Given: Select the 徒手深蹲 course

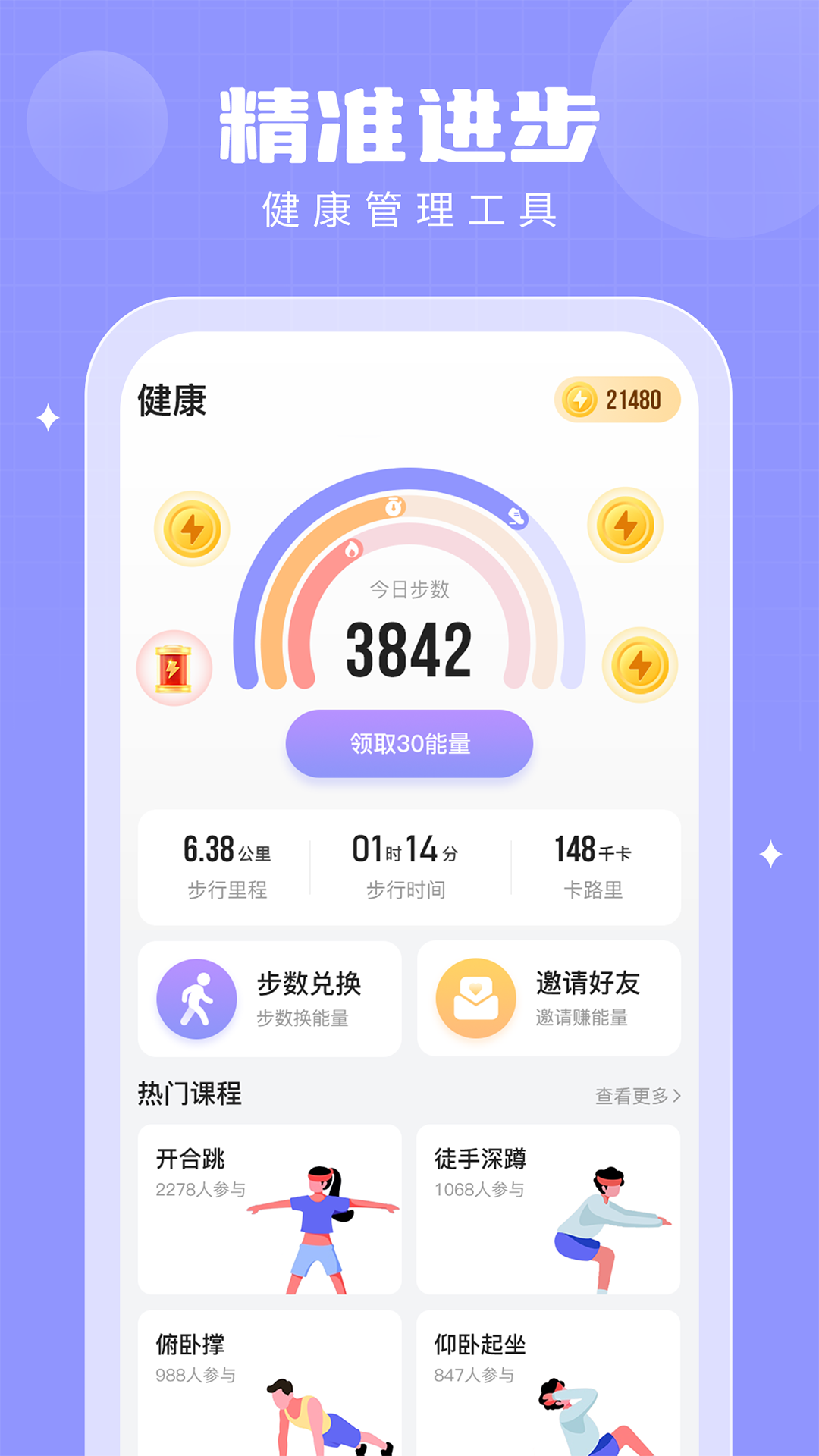Looking at the screenshot, I should click(x=548, y=1210).
